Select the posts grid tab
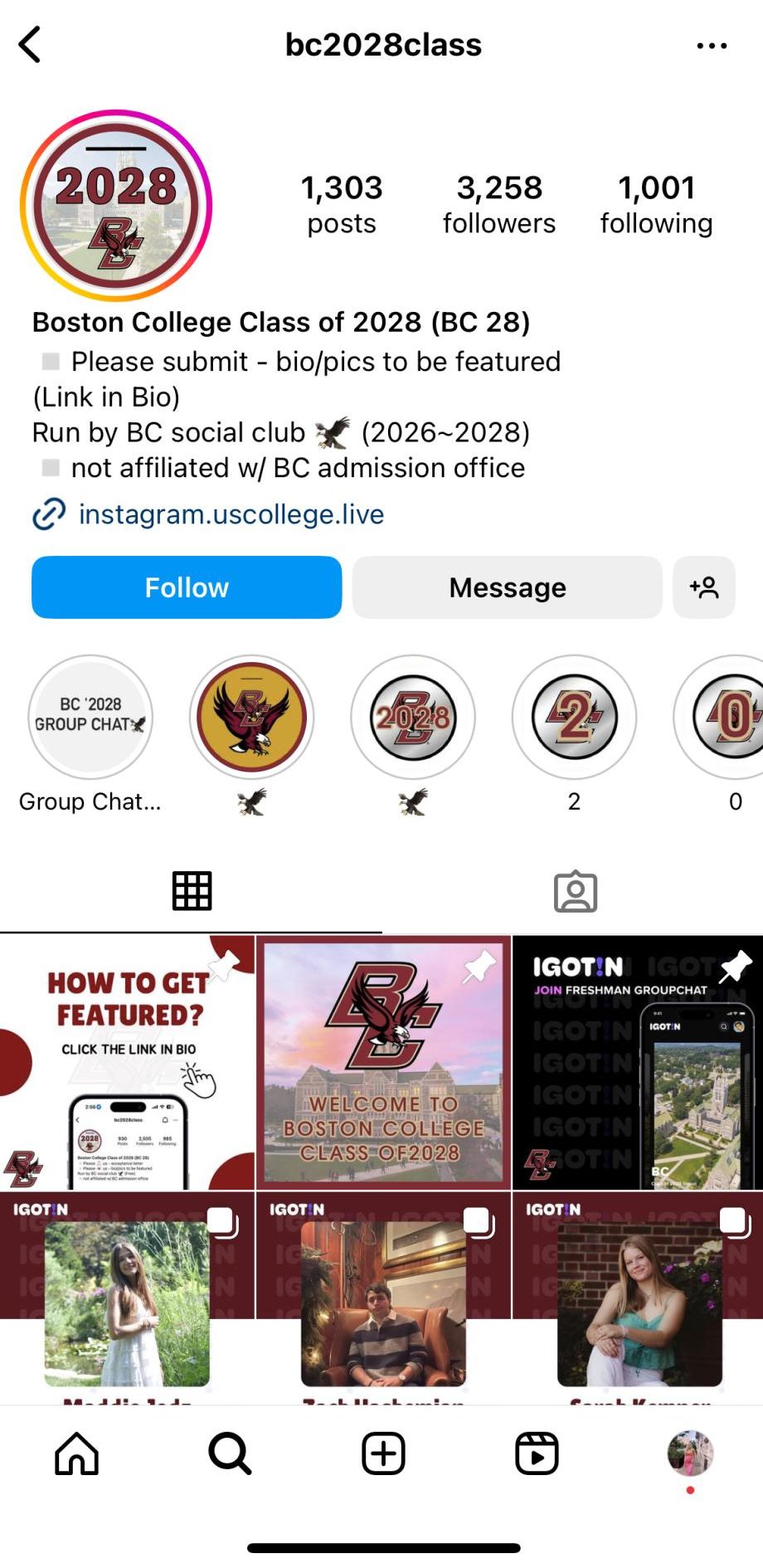The height and width of the screenshot is (1568, 763). click(x=192, y=892)
